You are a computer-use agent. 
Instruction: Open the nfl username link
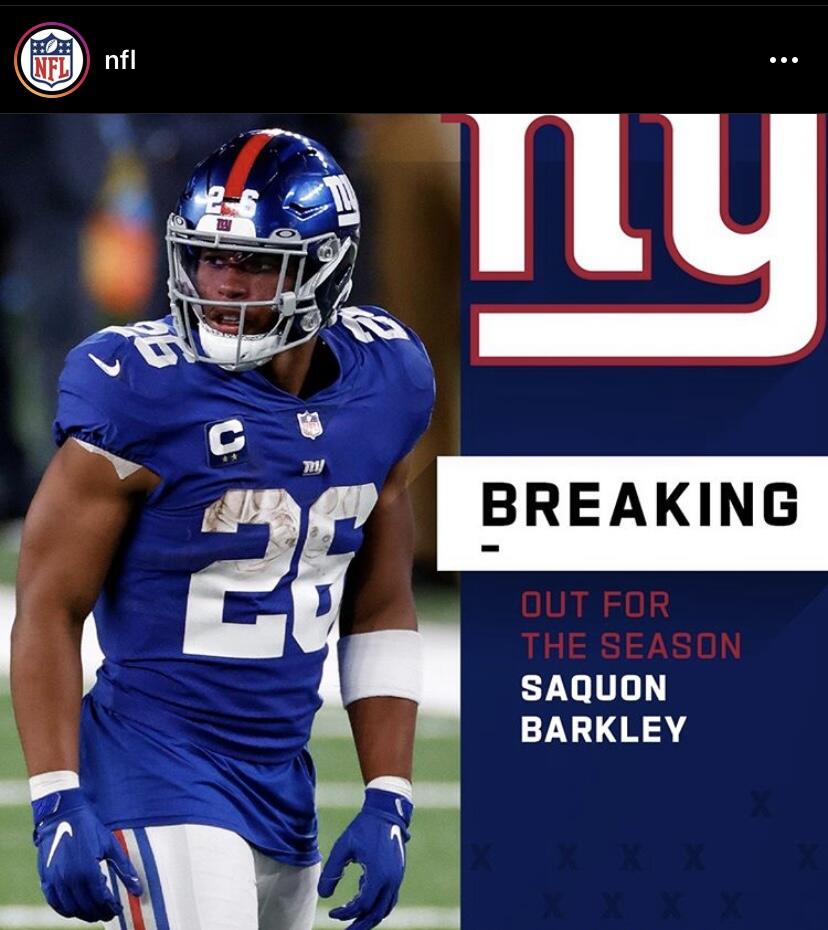120,60
